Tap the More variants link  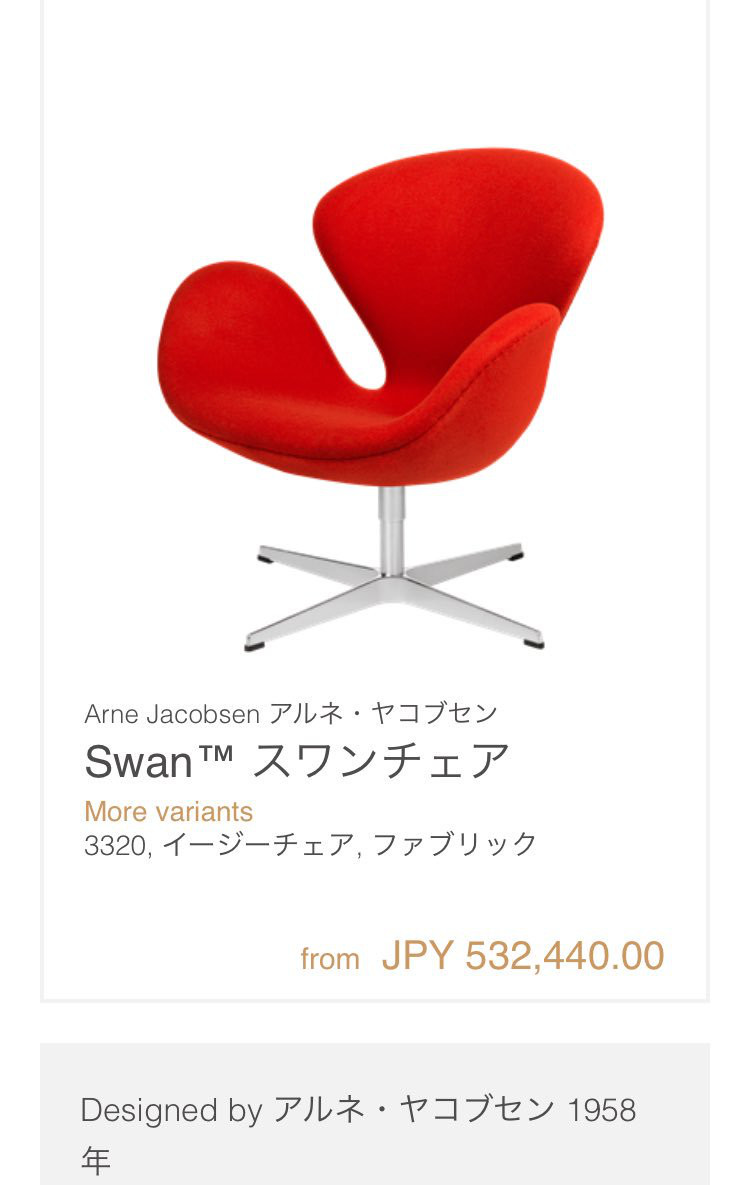tap(168, 811)
